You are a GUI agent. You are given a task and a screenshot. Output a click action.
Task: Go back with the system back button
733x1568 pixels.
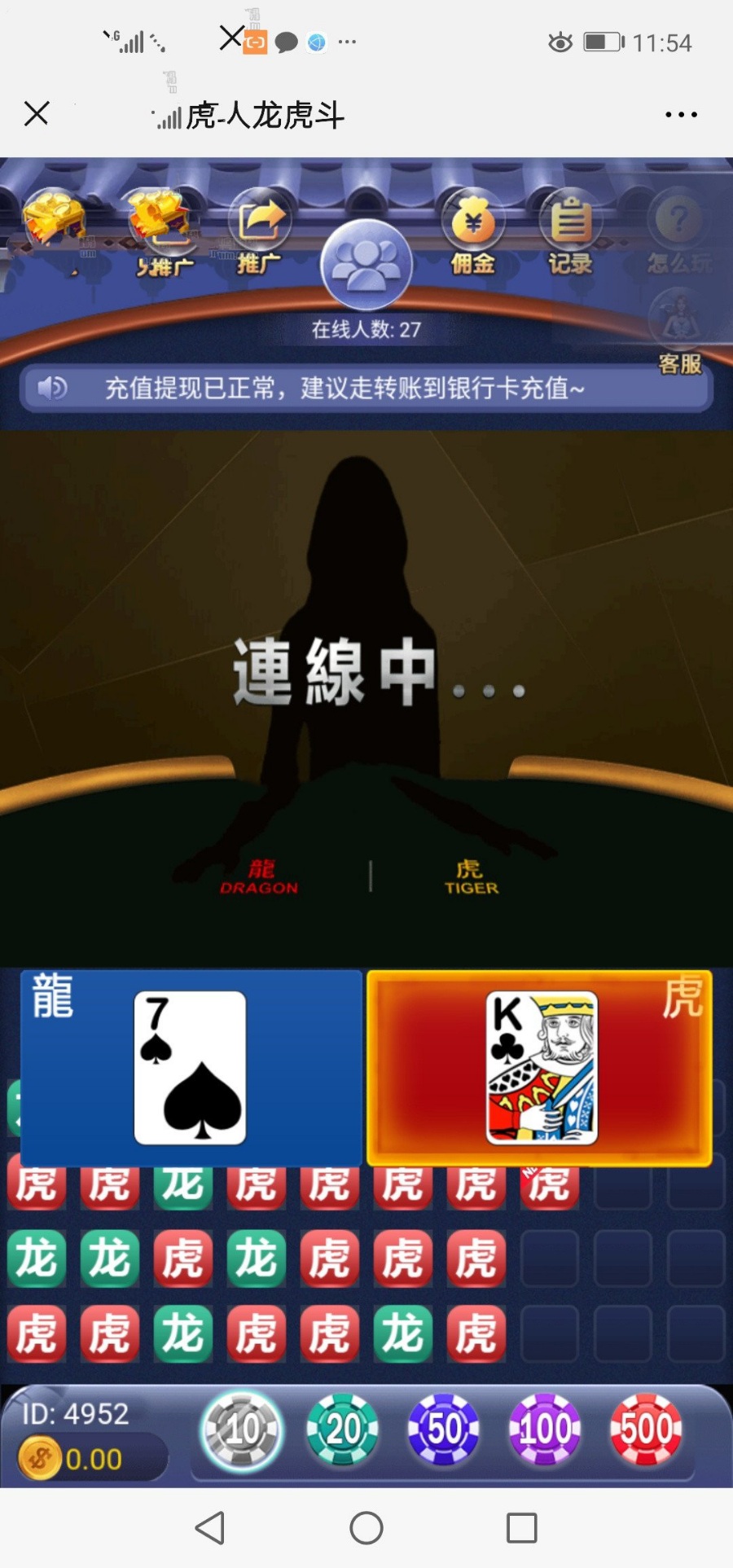click(x=210, y=1528)
